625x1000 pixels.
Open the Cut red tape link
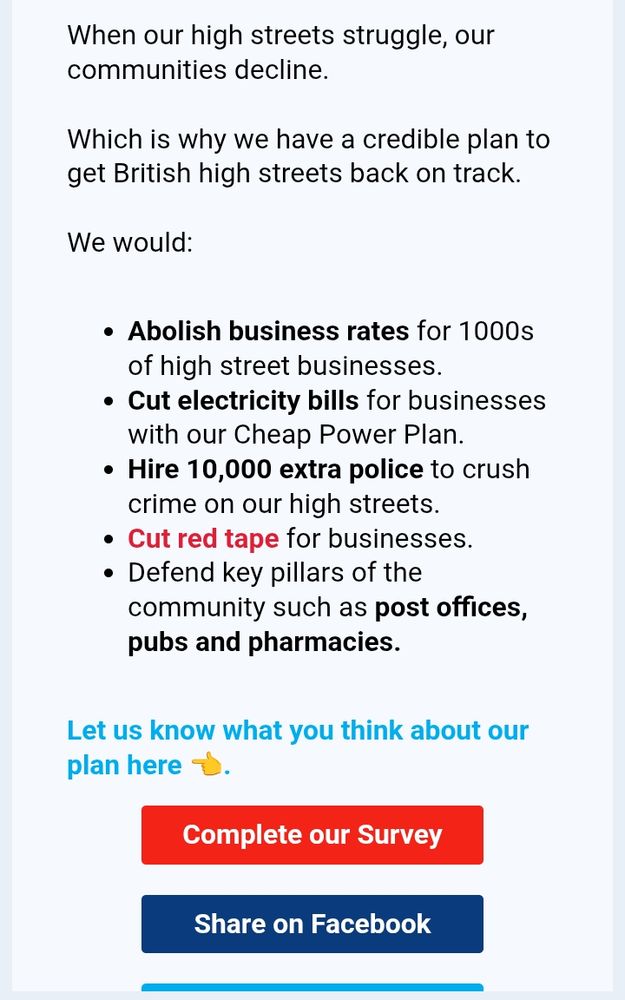point(203,538)
